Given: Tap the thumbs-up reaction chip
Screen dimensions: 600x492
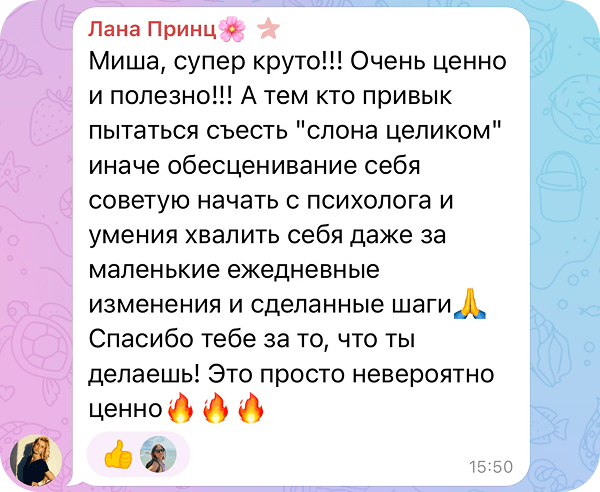Looking at the screenshot, I should click(x=138, y=454).
